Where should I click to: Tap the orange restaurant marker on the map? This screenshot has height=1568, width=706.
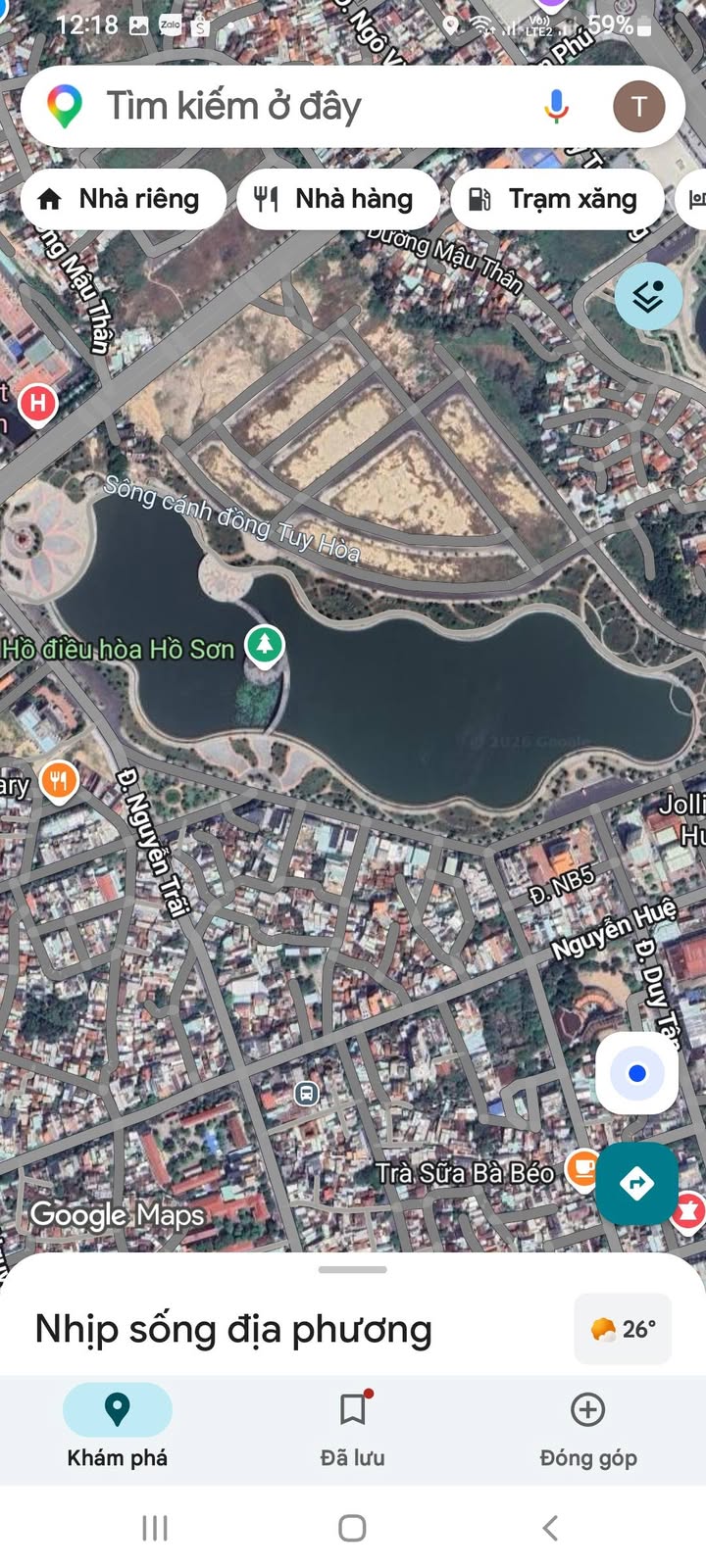[59, 781]
